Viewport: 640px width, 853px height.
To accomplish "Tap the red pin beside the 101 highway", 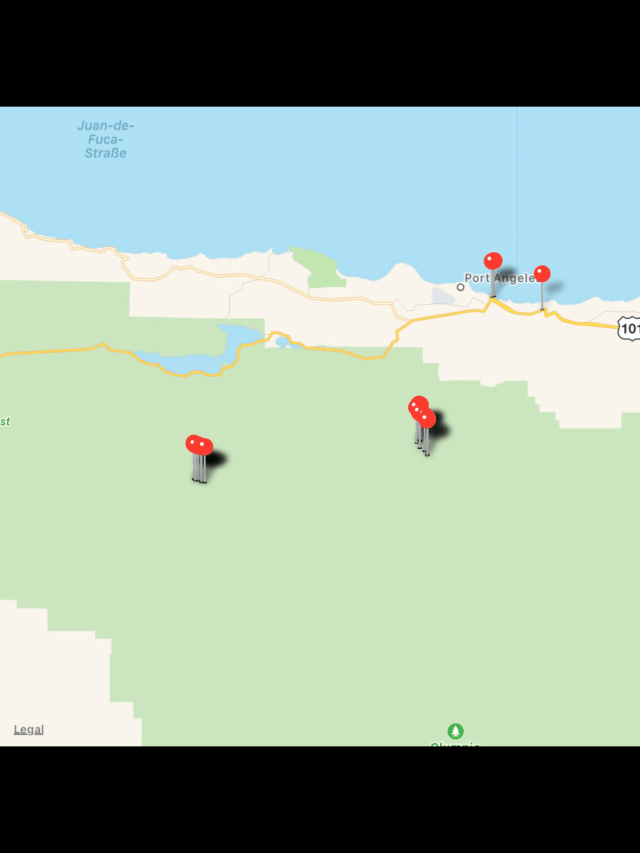I will coord(542,274).
